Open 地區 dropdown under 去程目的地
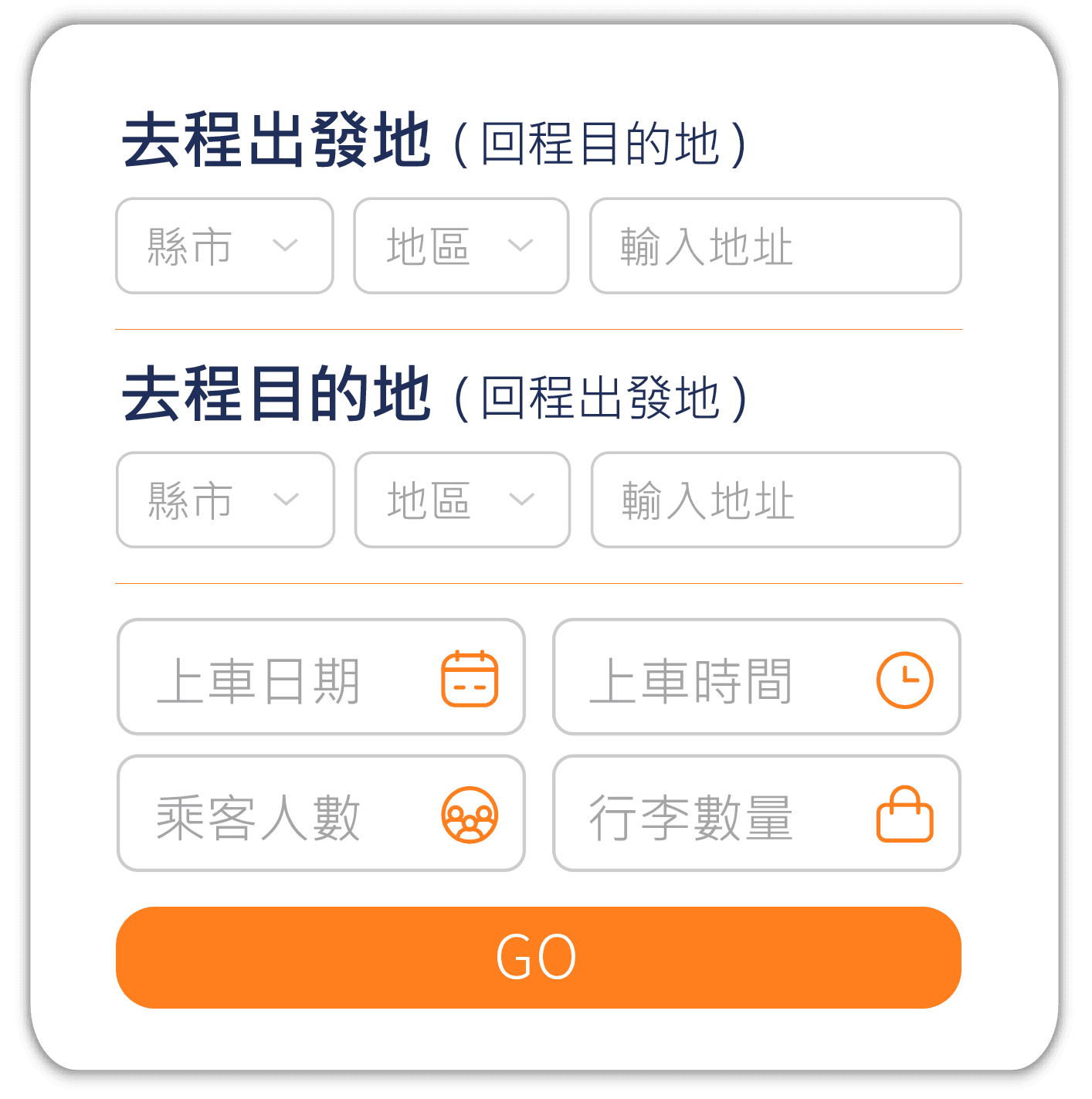 point(462,500)
